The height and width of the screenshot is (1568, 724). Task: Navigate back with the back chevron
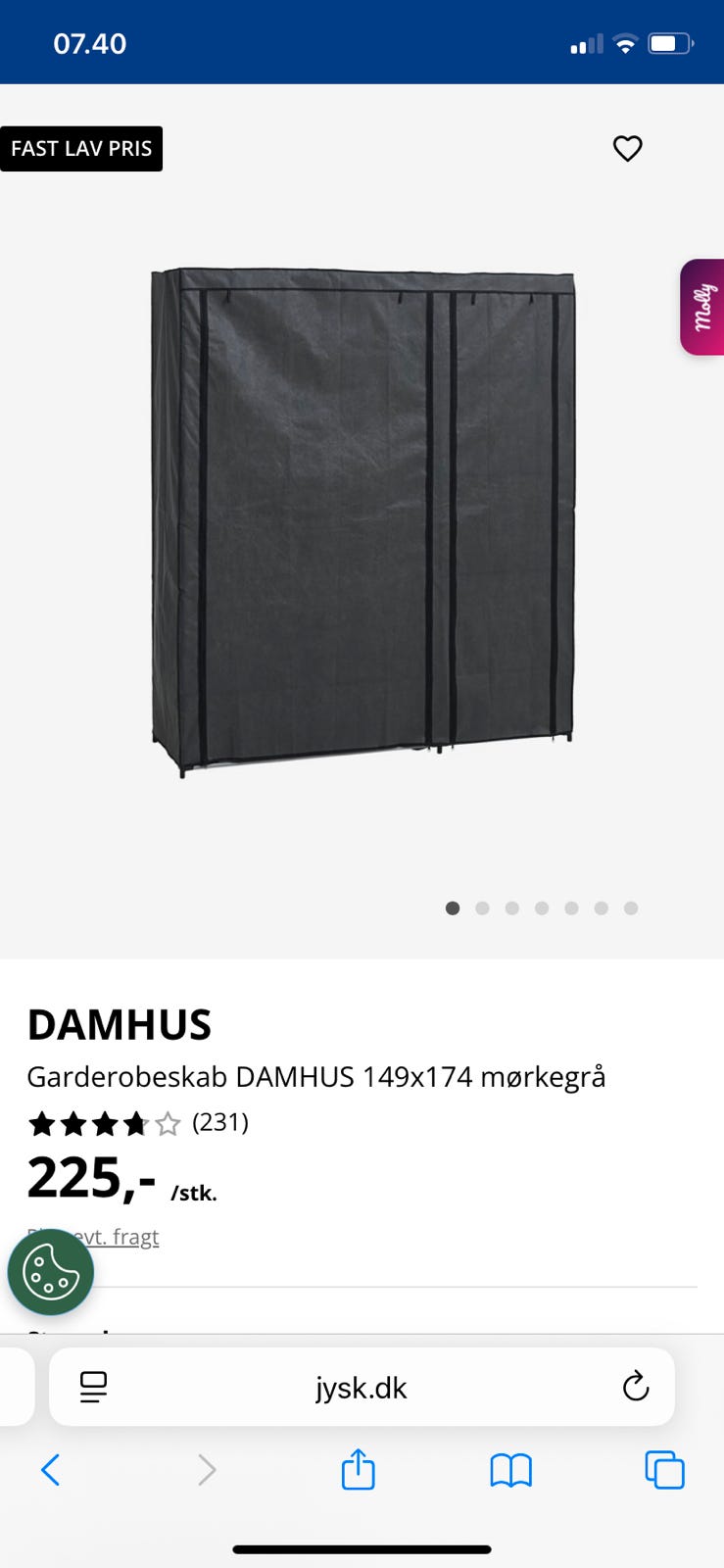click(x=51, y=1470)
